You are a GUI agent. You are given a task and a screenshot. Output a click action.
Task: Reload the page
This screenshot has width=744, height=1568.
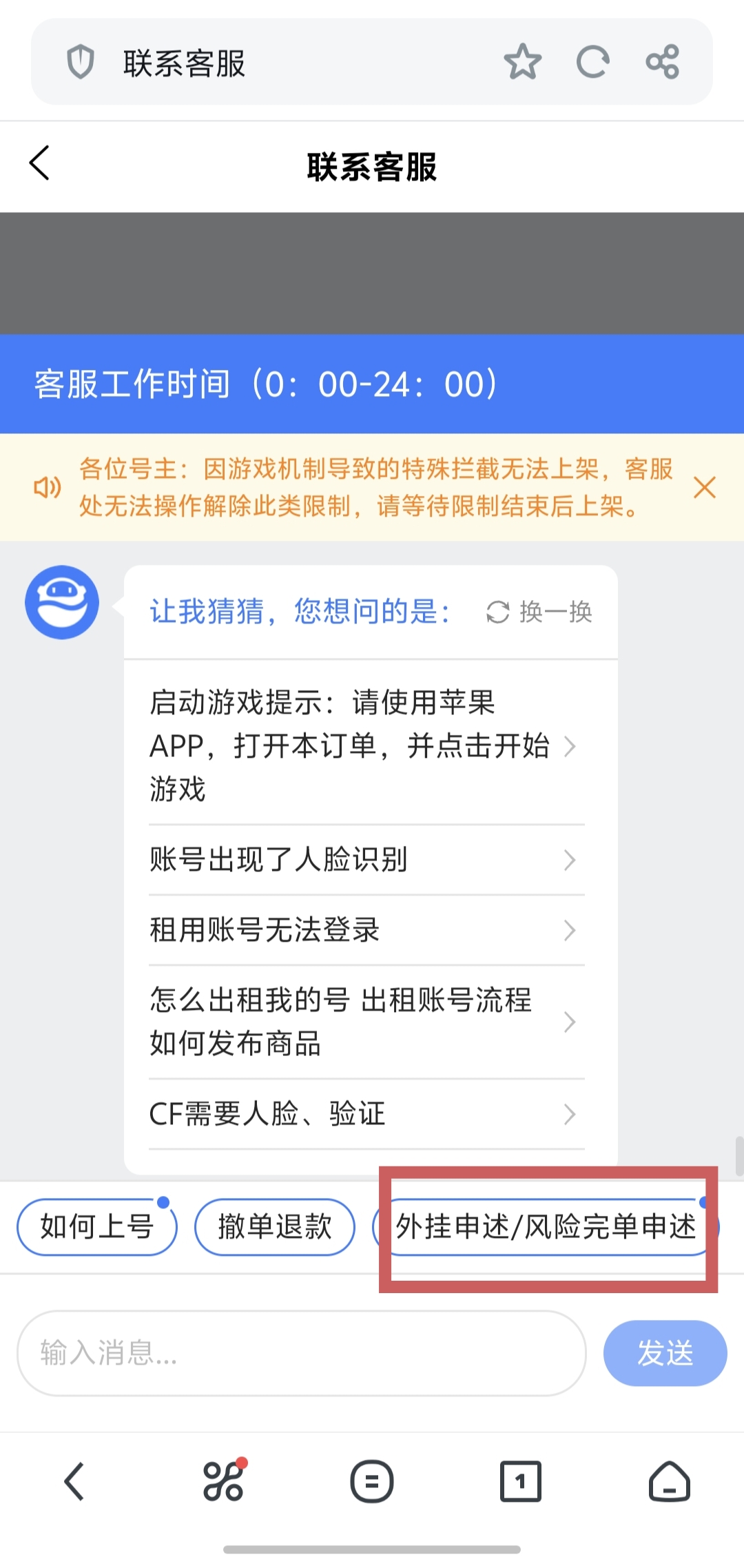[592, 62]
